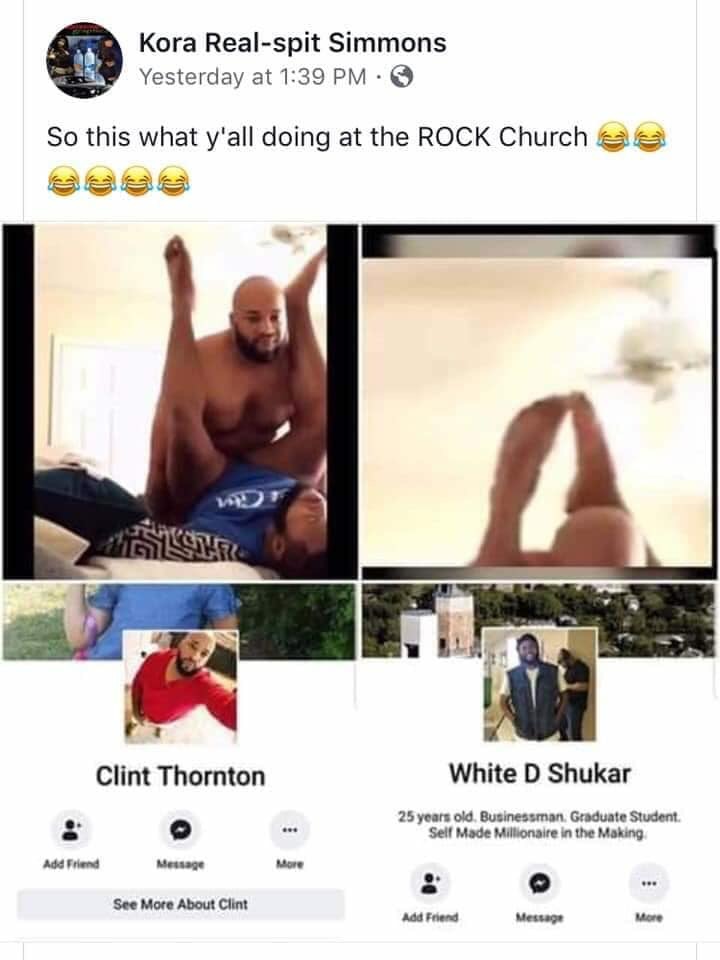Open the post timestamp Yesterday at 1:39 PM
The image size is (720, 960).
pyautogui.click(x=252, y=77)
